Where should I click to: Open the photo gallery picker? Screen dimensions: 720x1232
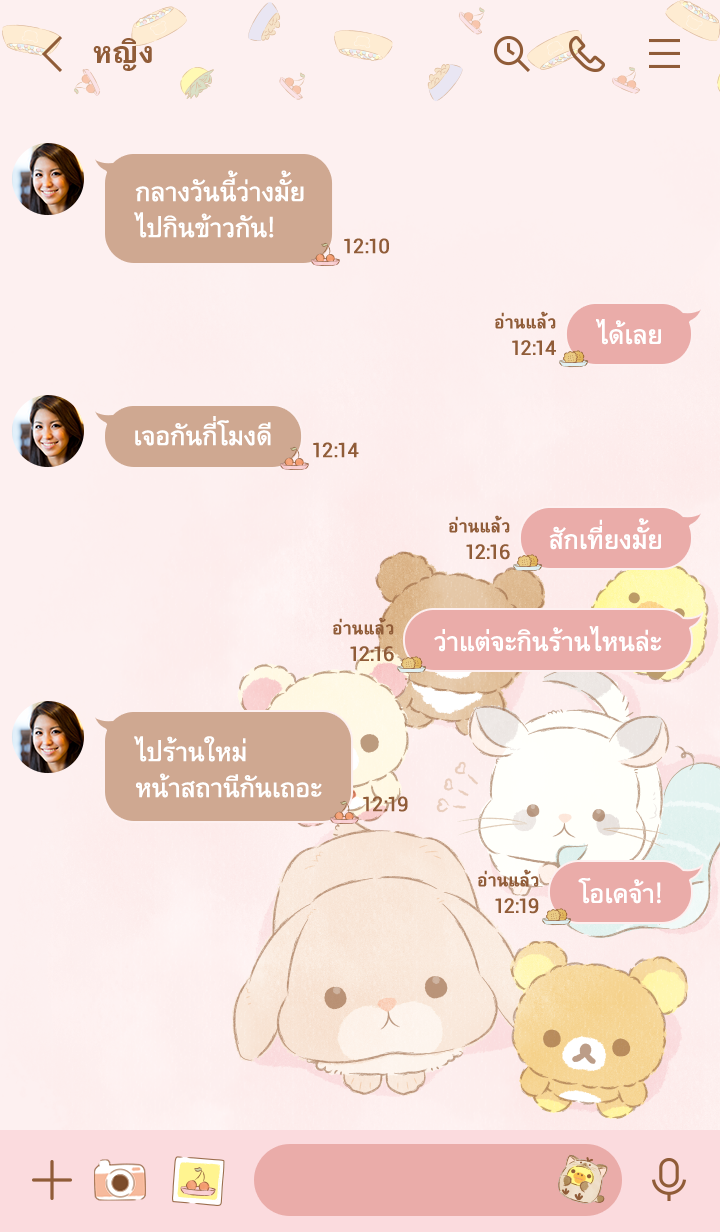pyautogui.click(x=198, y=1181)
